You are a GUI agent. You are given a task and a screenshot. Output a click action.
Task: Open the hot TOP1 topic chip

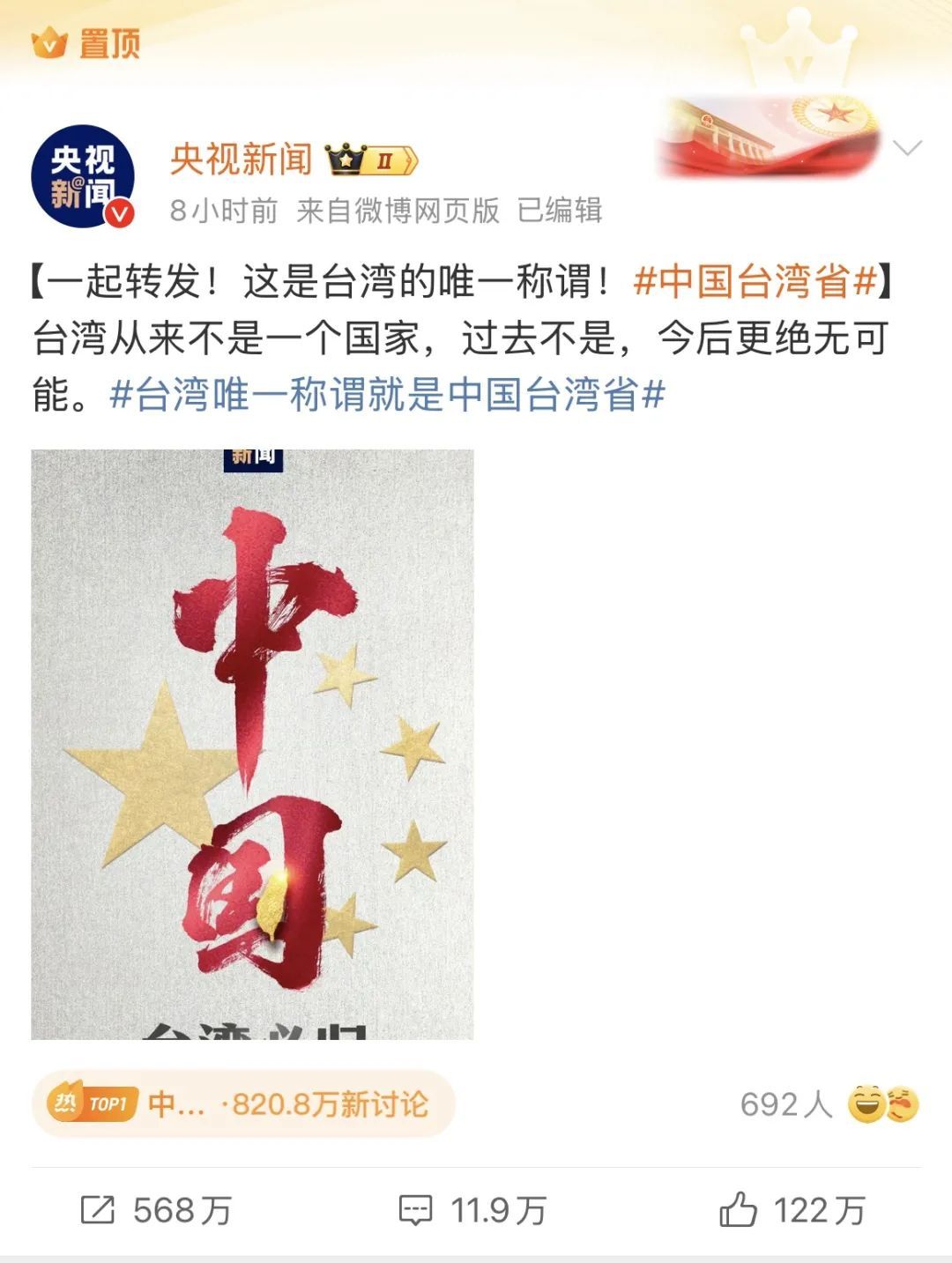[243, 1103]
